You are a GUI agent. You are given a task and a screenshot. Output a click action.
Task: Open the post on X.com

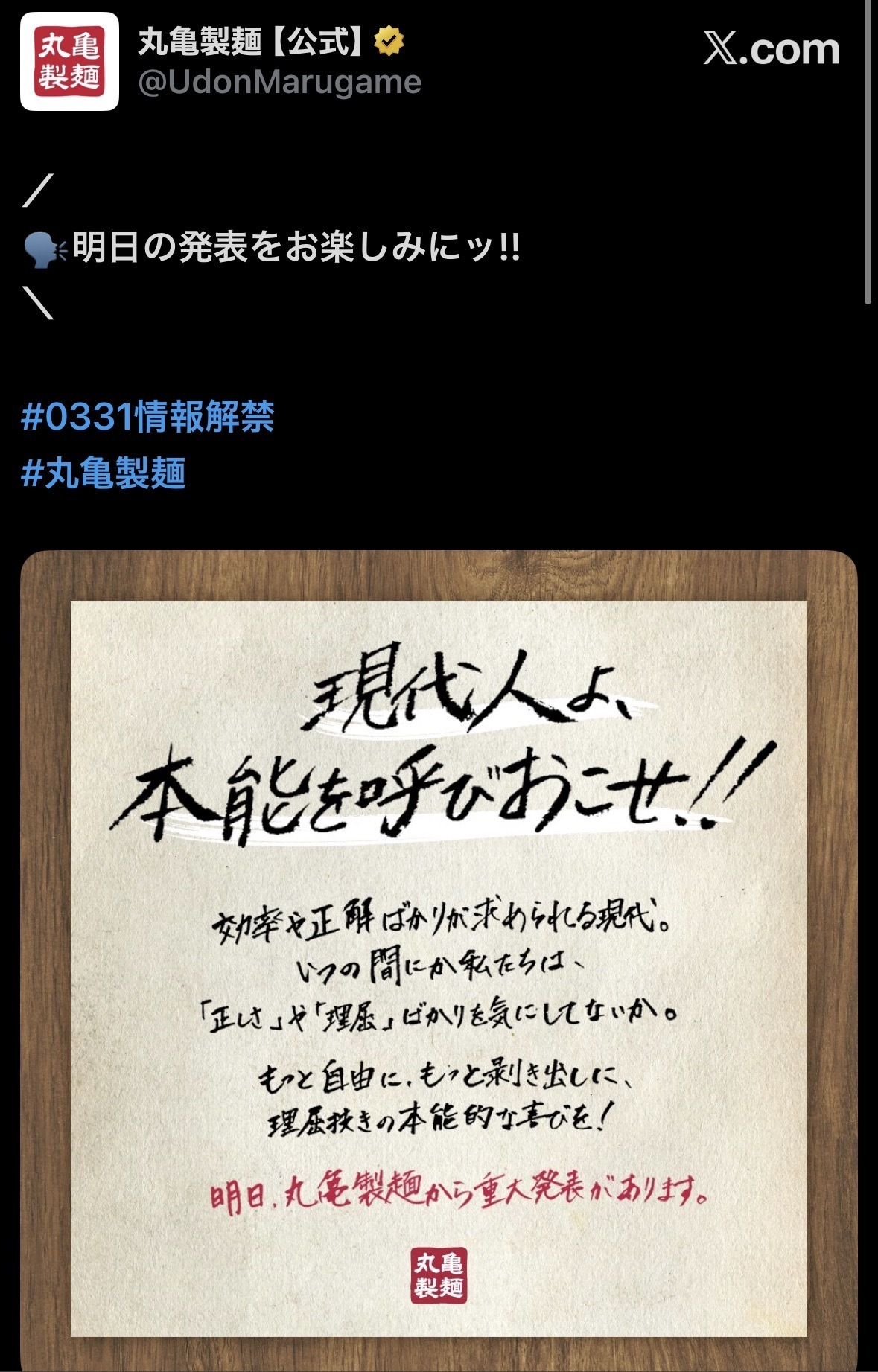click(x=772, y=49)
